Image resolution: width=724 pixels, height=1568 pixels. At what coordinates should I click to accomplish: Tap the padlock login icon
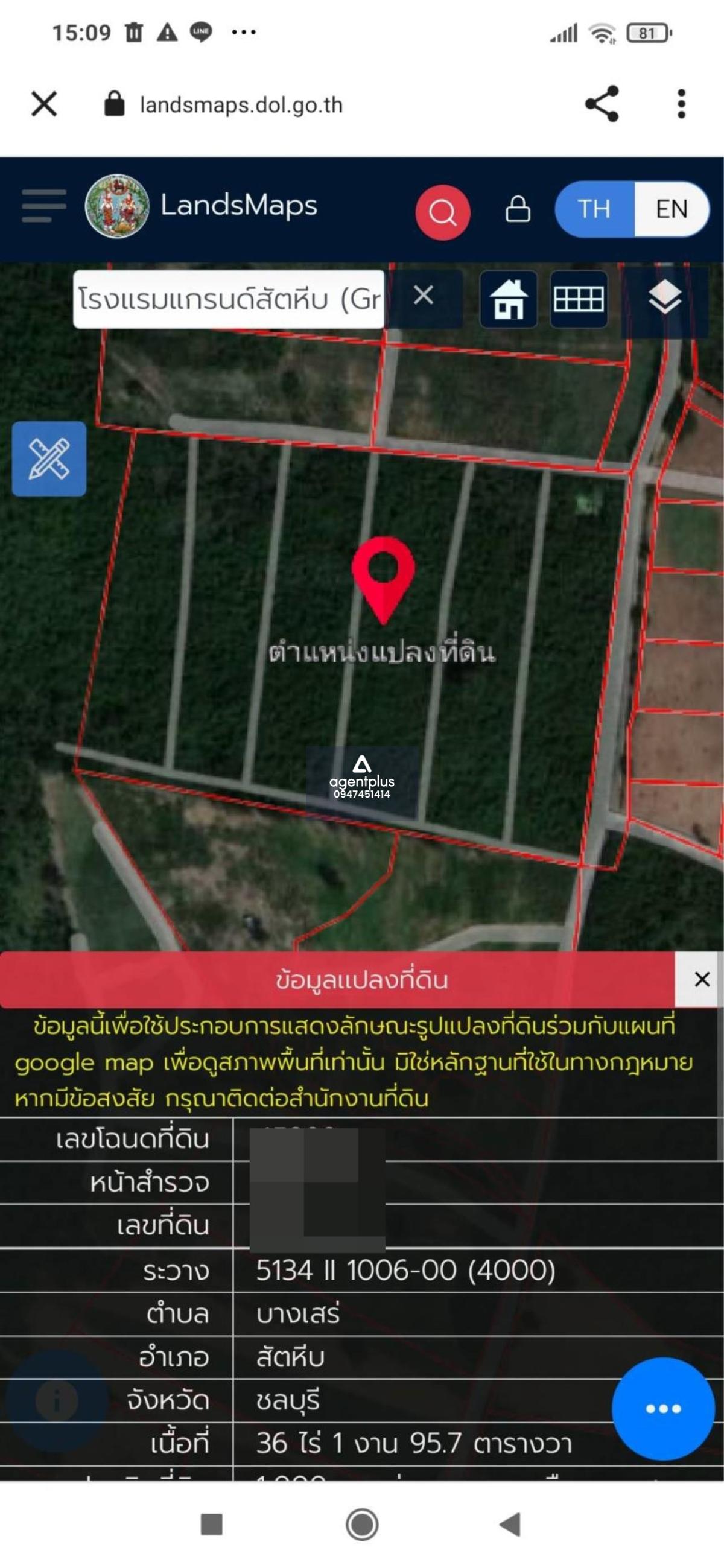coord(518,209)
